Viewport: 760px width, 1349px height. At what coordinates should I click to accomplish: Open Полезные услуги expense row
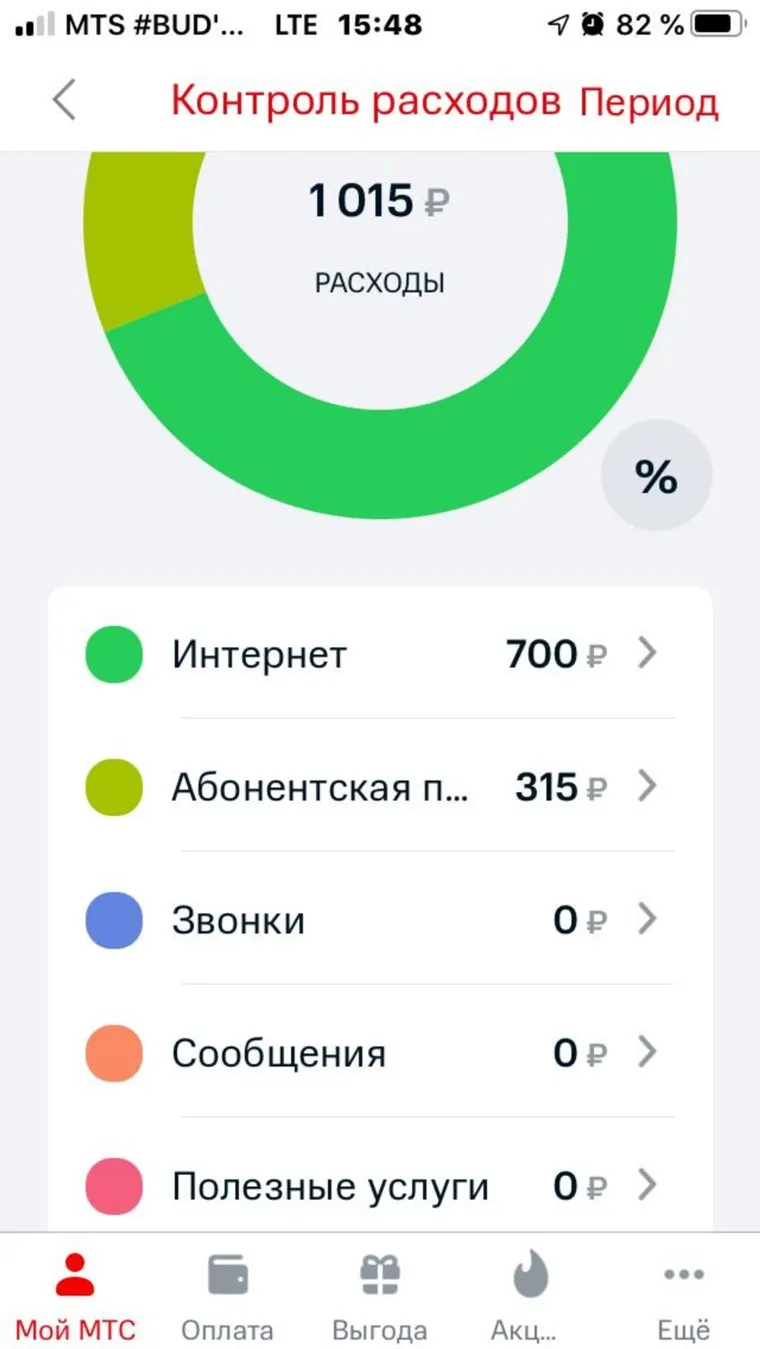[380, 1186]
